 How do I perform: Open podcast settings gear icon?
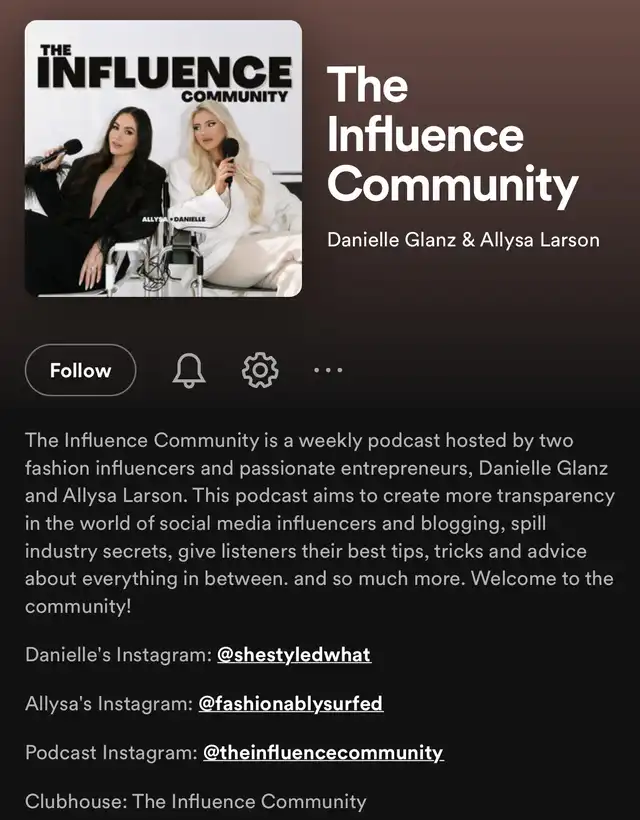pos(259,370)
